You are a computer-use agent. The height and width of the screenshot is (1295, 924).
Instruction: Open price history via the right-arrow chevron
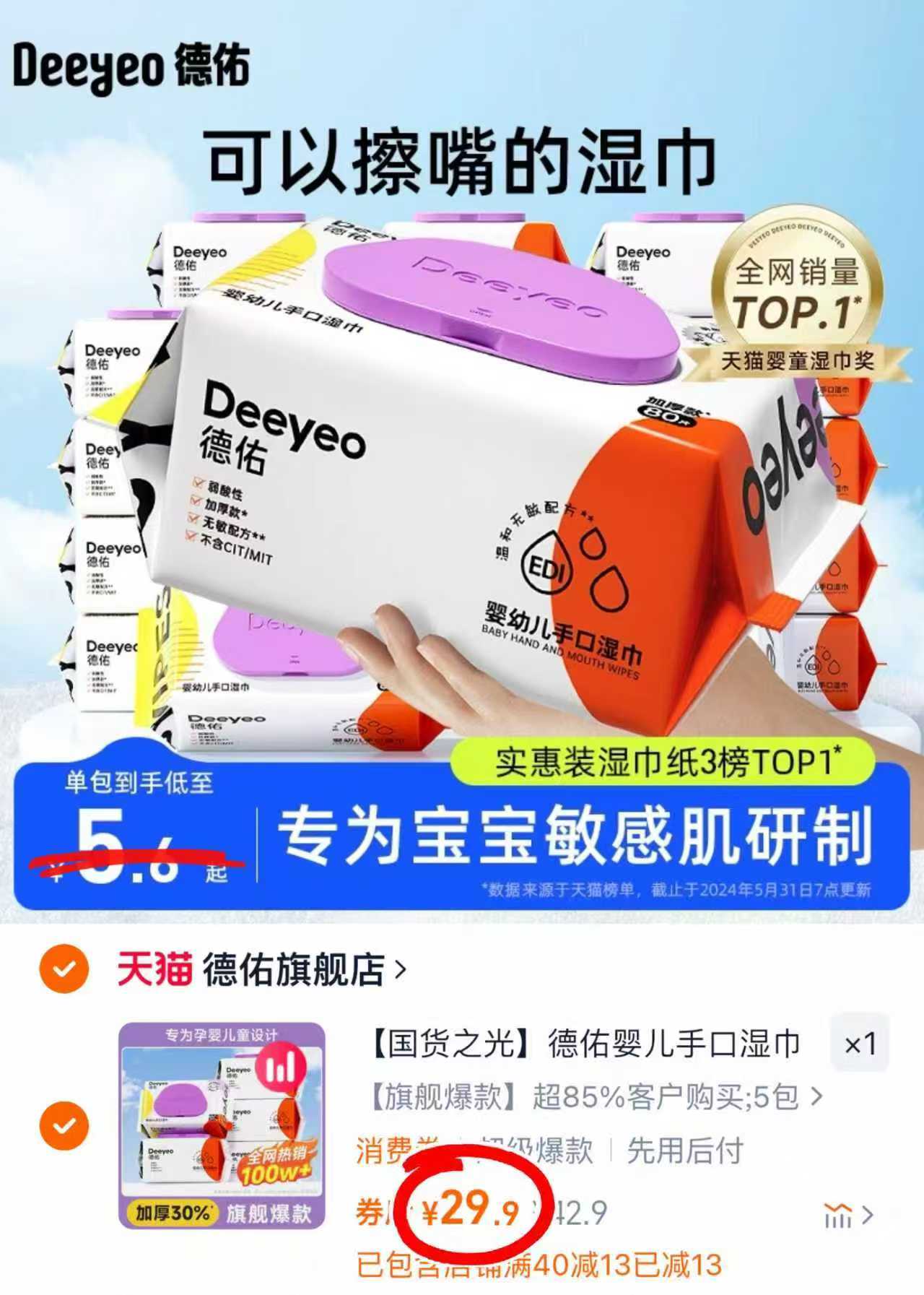click(866, 1216)
